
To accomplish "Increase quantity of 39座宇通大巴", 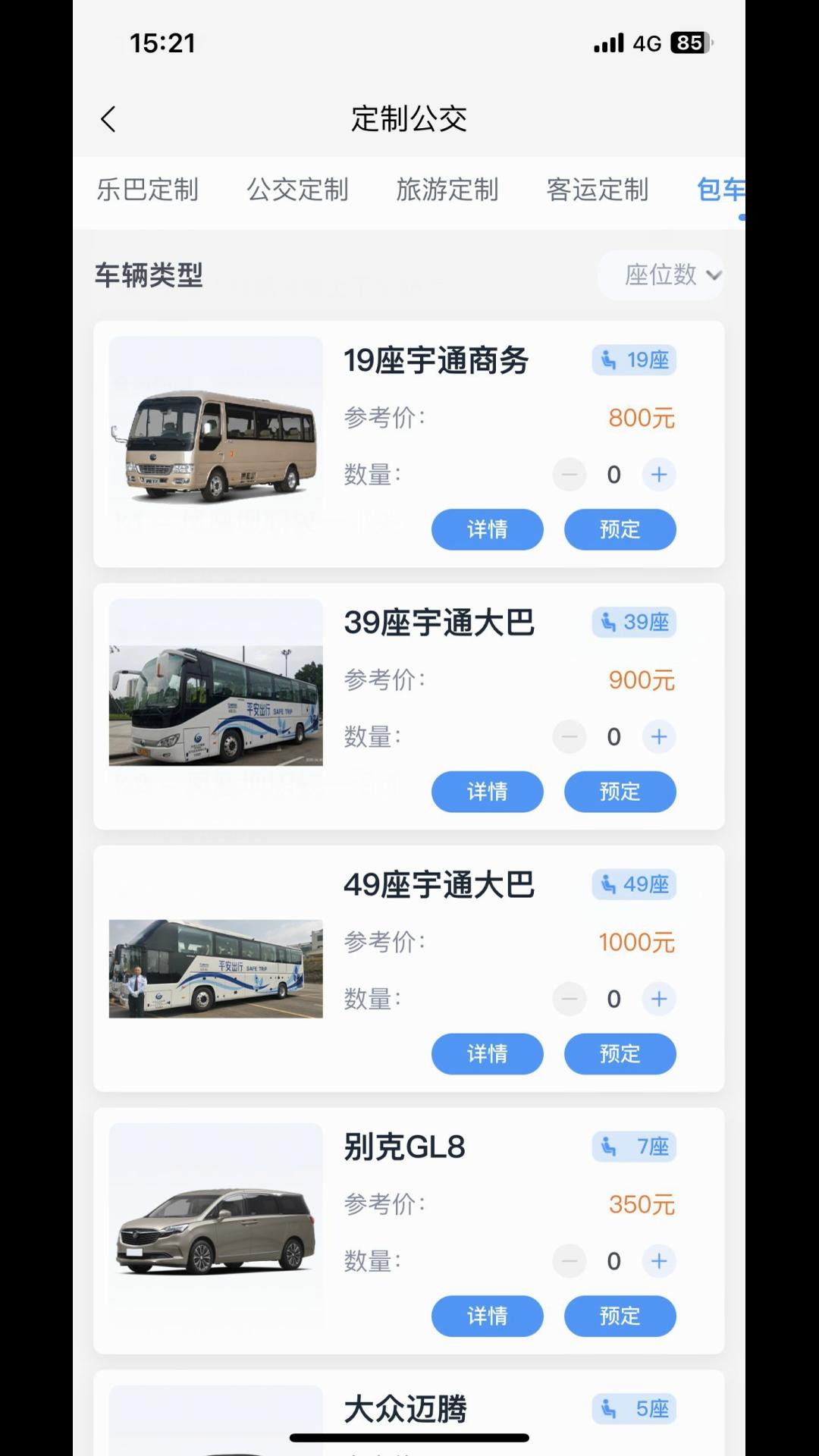I will [x=658, y=736].
